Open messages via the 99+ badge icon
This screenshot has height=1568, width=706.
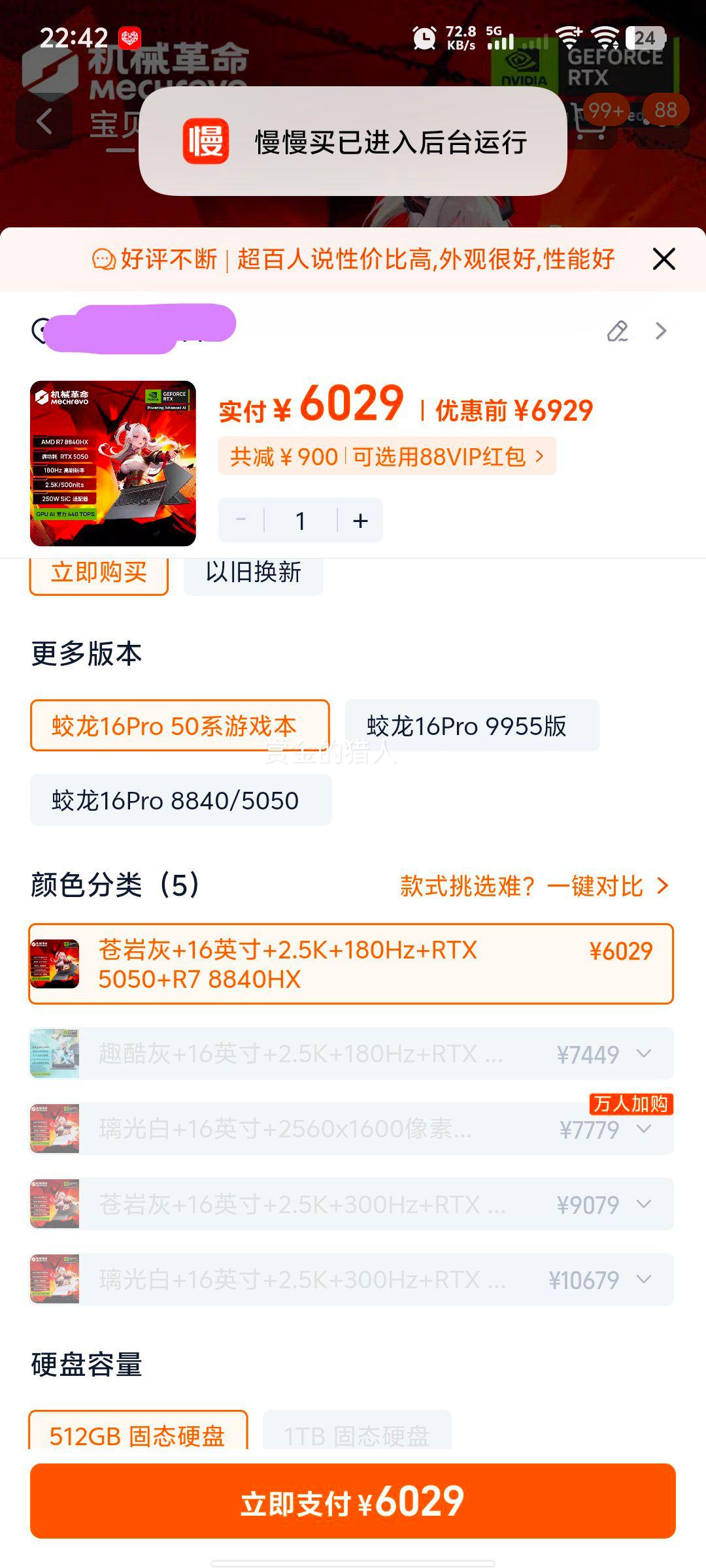pos(608,111)
